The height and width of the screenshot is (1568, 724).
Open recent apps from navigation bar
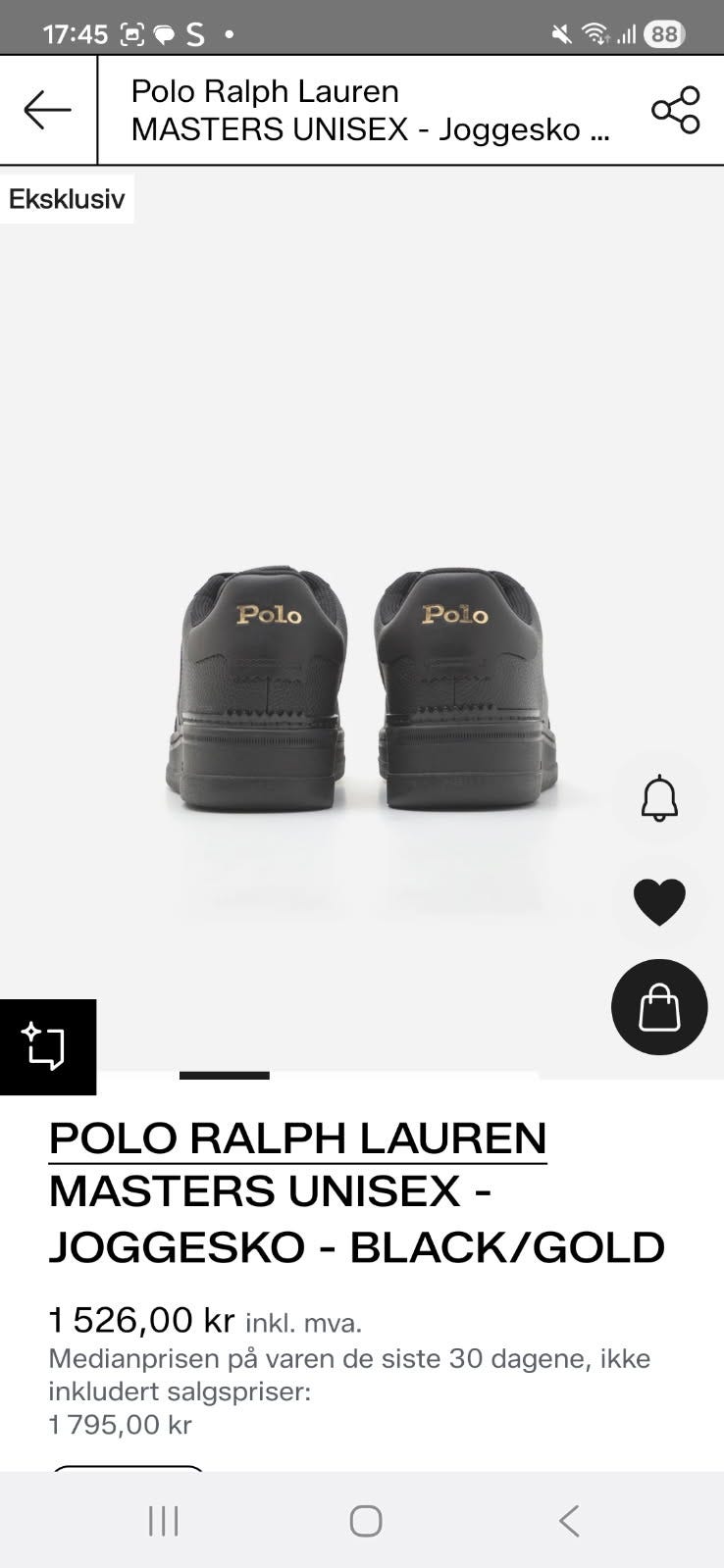coord(163,1521)
